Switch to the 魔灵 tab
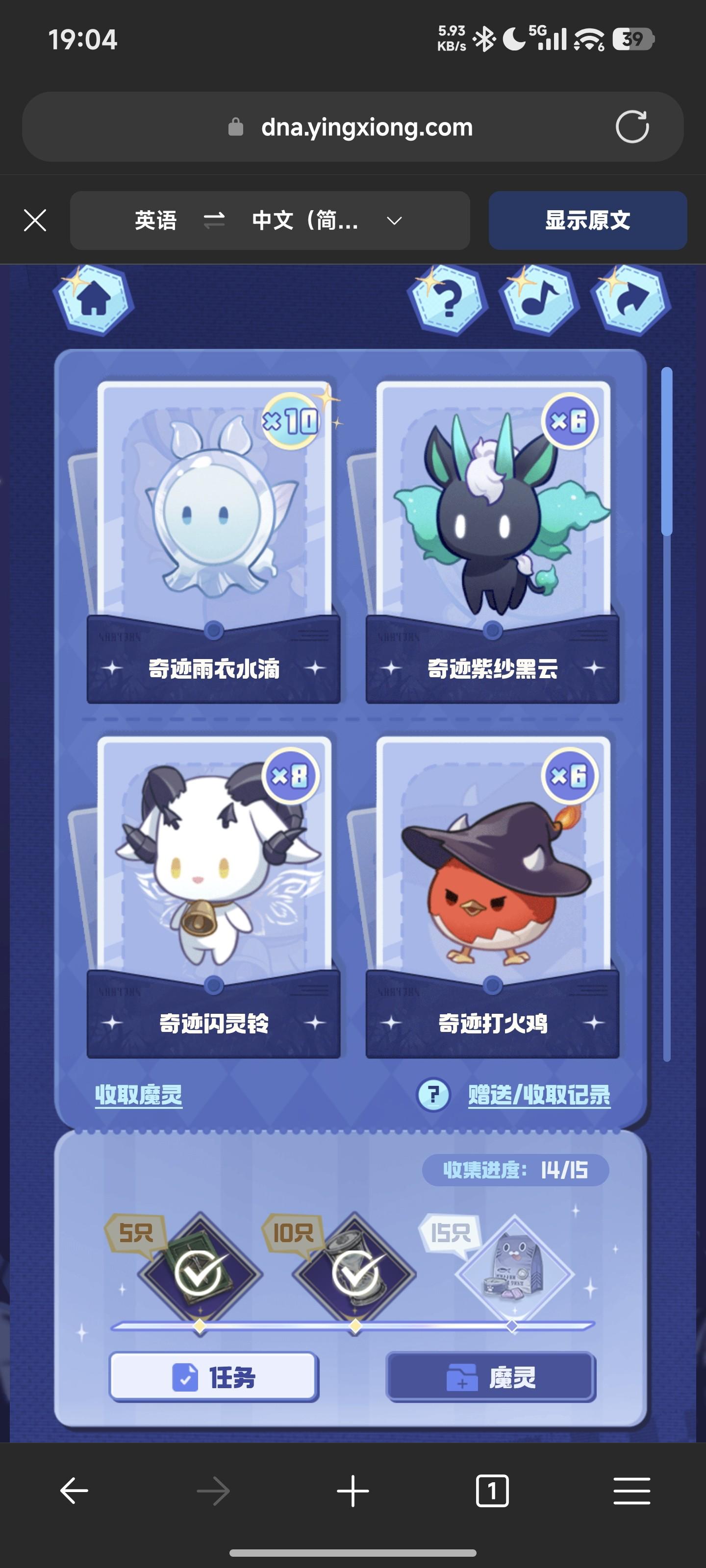The width and height of the screenshot is (706, 1568). click(x=491, y=1377)
